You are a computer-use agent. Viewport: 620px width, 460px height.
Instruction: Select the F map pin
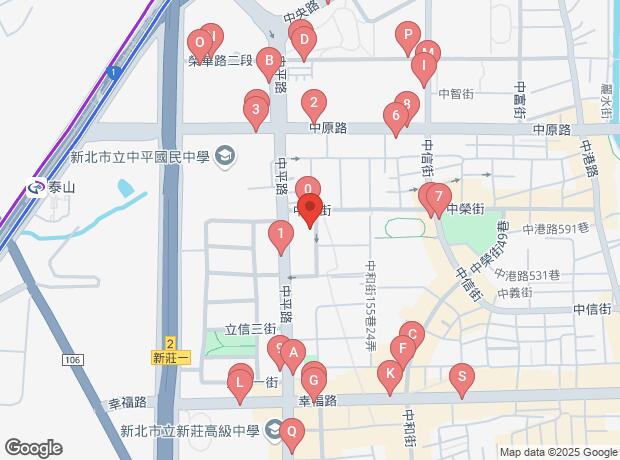click(402, 350)
